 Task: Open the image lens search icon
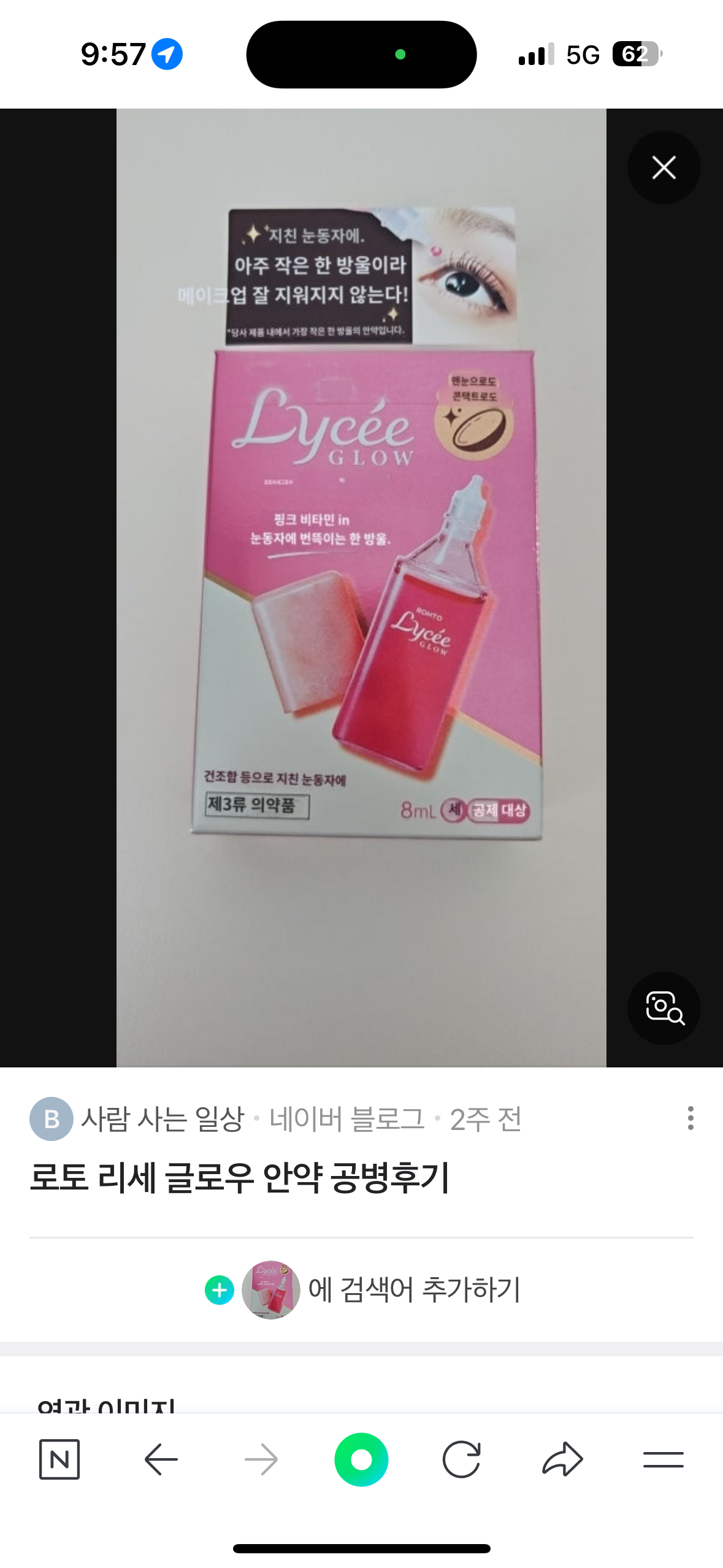tap(664, 1008)
